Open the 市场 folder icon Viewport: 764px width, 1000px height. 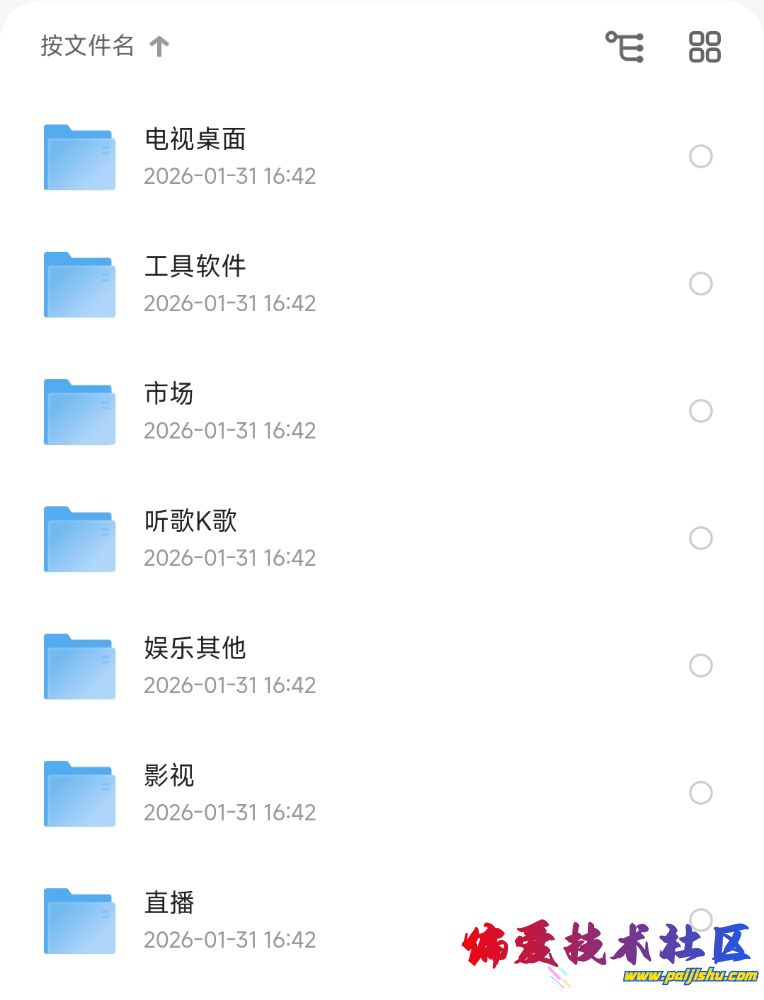click(x=79, y=411)
